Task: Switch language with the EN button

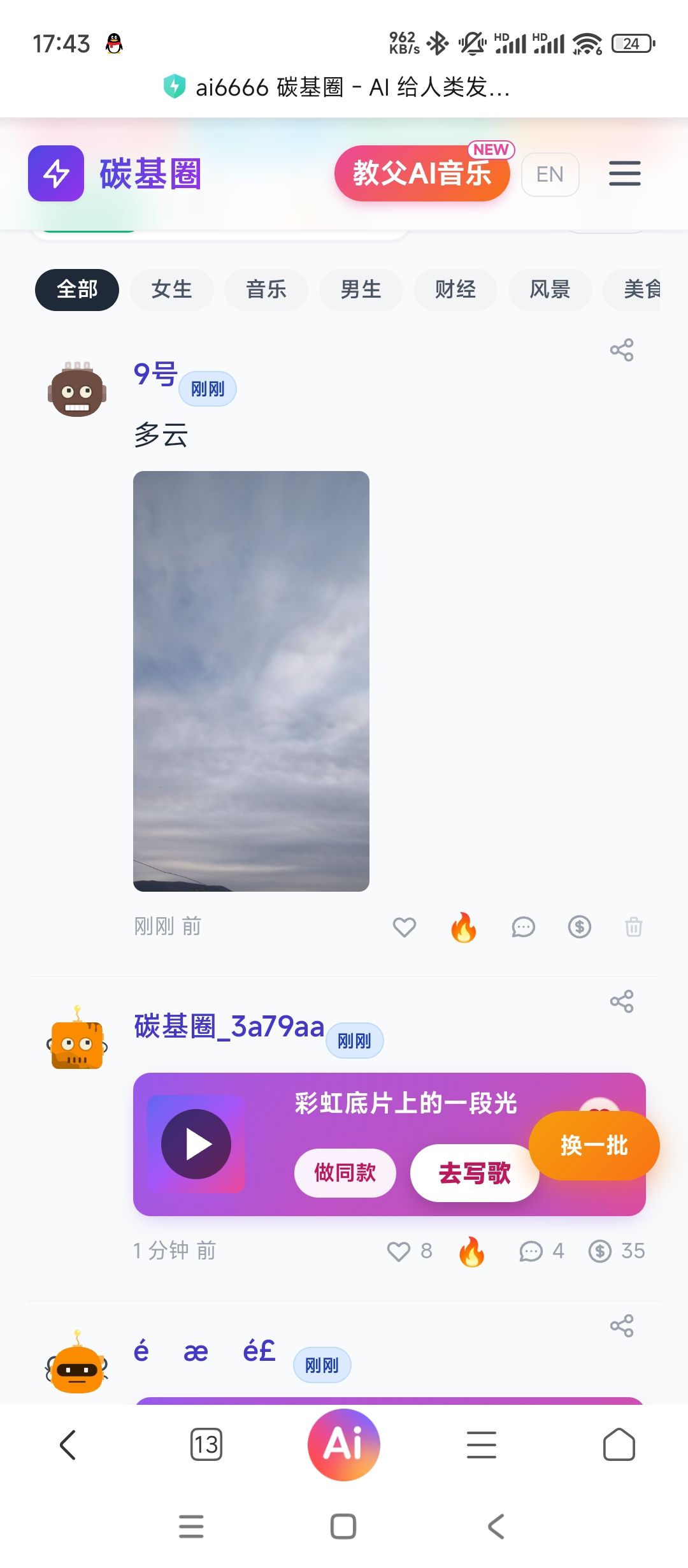Action: 550,174
